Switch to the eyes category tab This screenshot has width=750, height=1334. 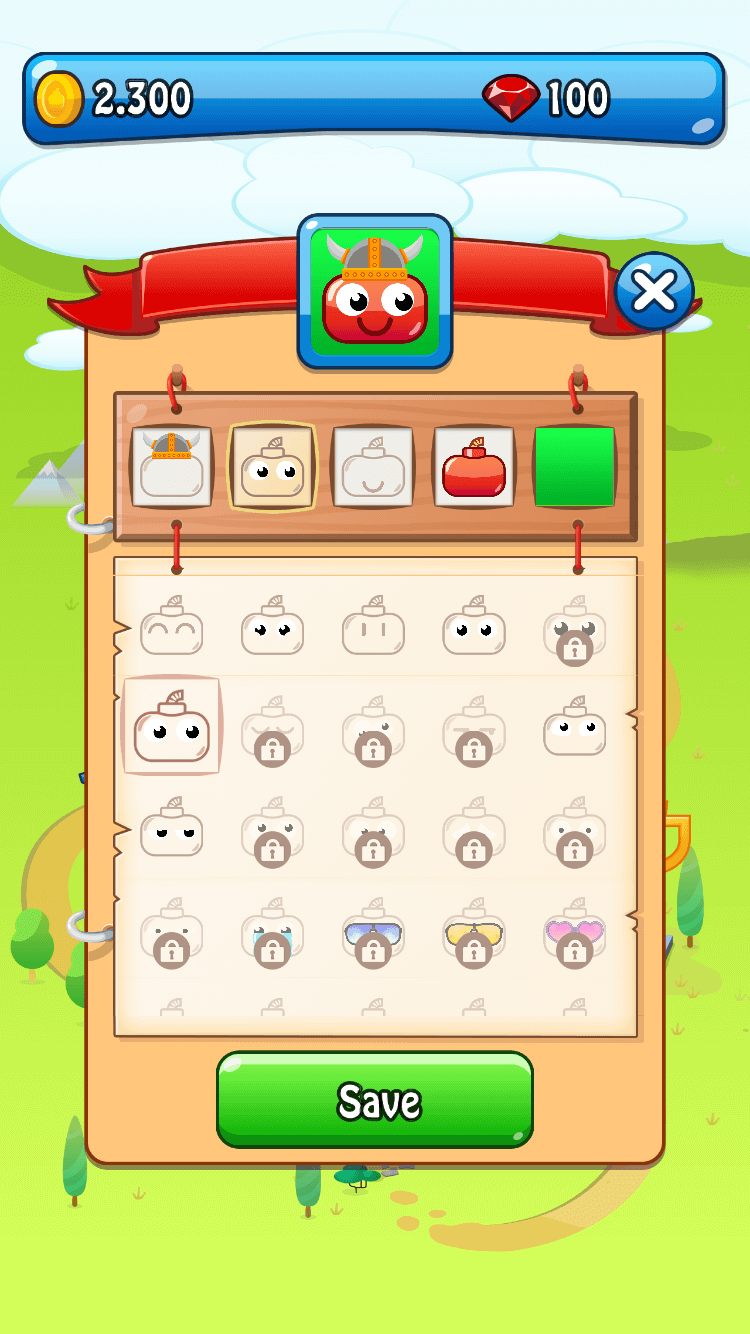pyautogui.click(x=273, y=466)
